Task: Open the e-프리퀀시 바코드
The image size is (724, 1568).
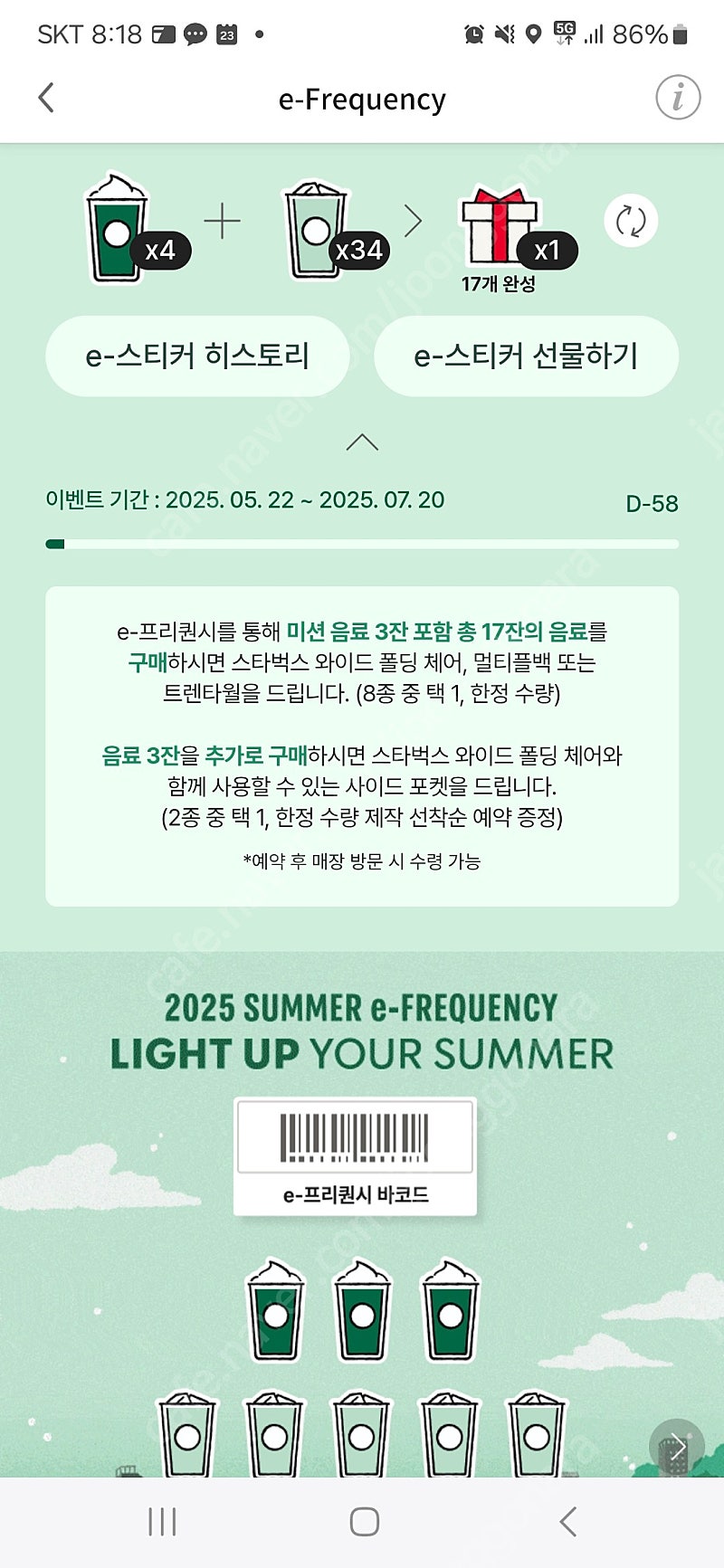Action: click(x=355, y=1157)
